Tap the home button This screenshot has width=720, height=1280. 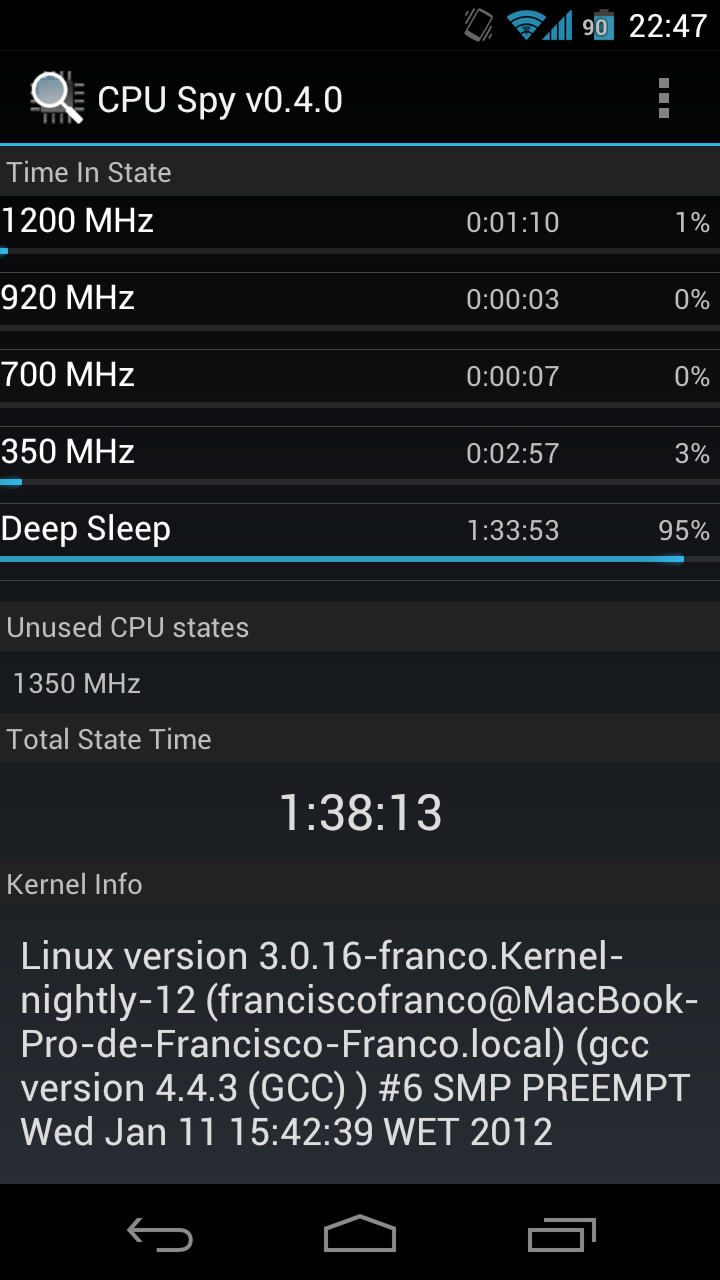360,1234
